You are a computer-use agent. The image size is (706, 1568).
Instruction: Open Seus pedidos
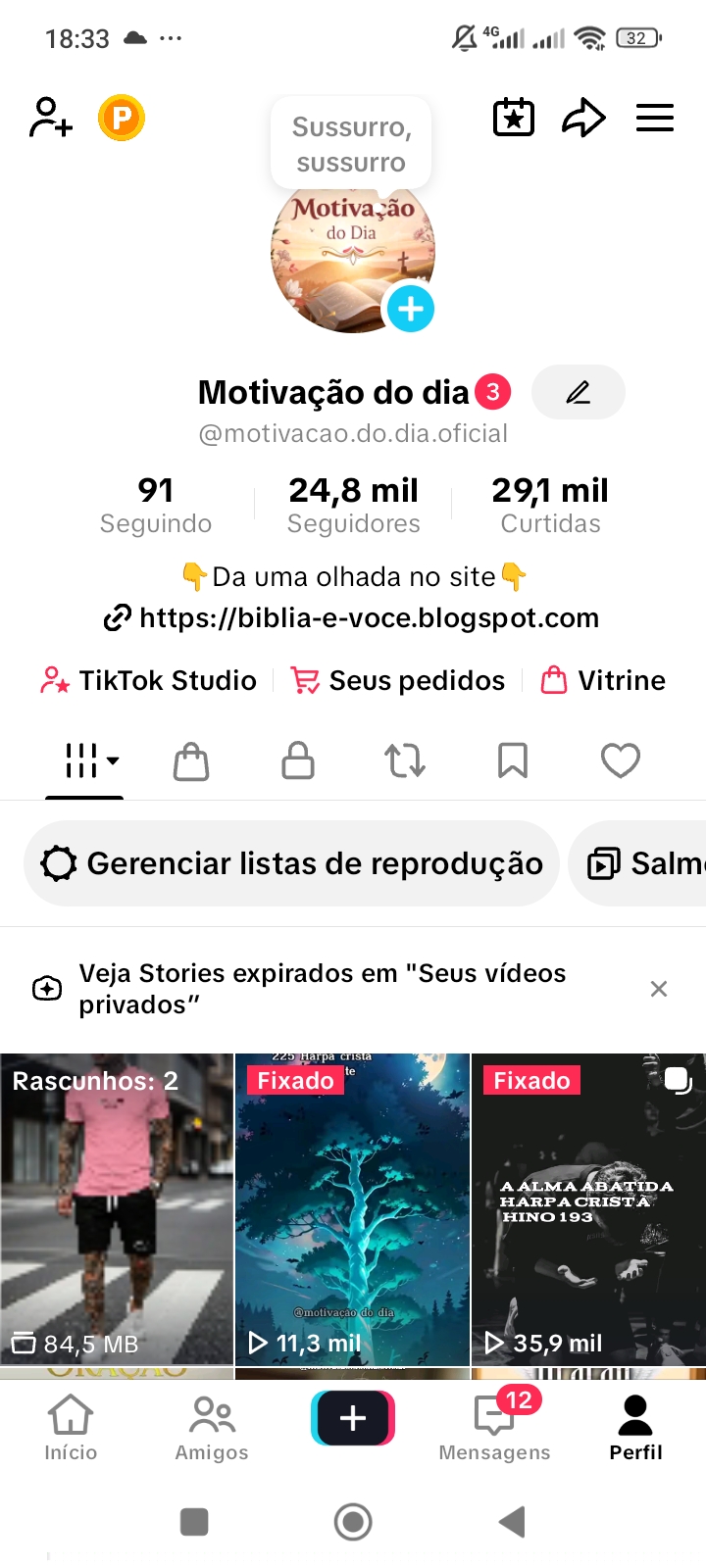pos(397,680)
